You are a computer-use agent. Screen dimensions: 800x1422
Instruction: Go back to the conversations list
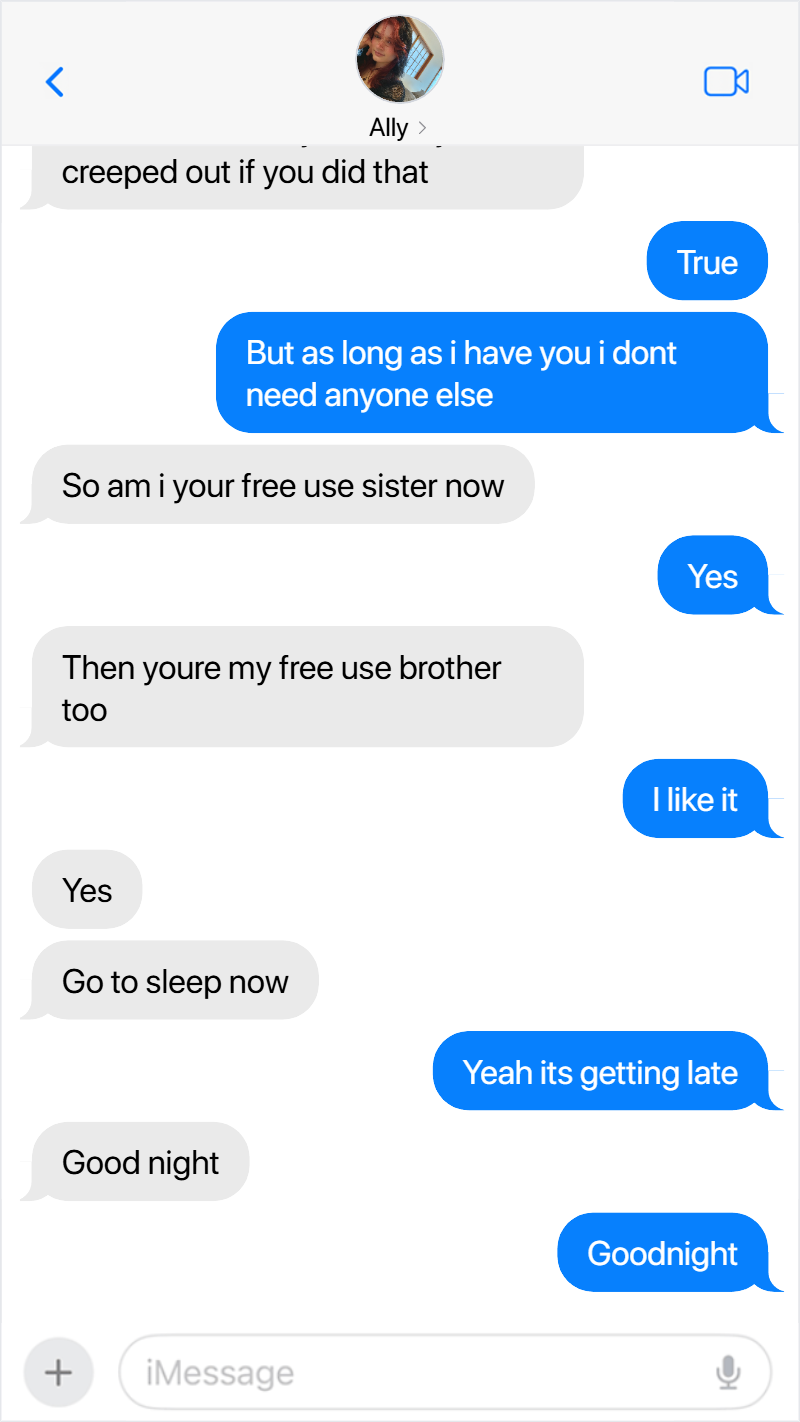(55, 82)
